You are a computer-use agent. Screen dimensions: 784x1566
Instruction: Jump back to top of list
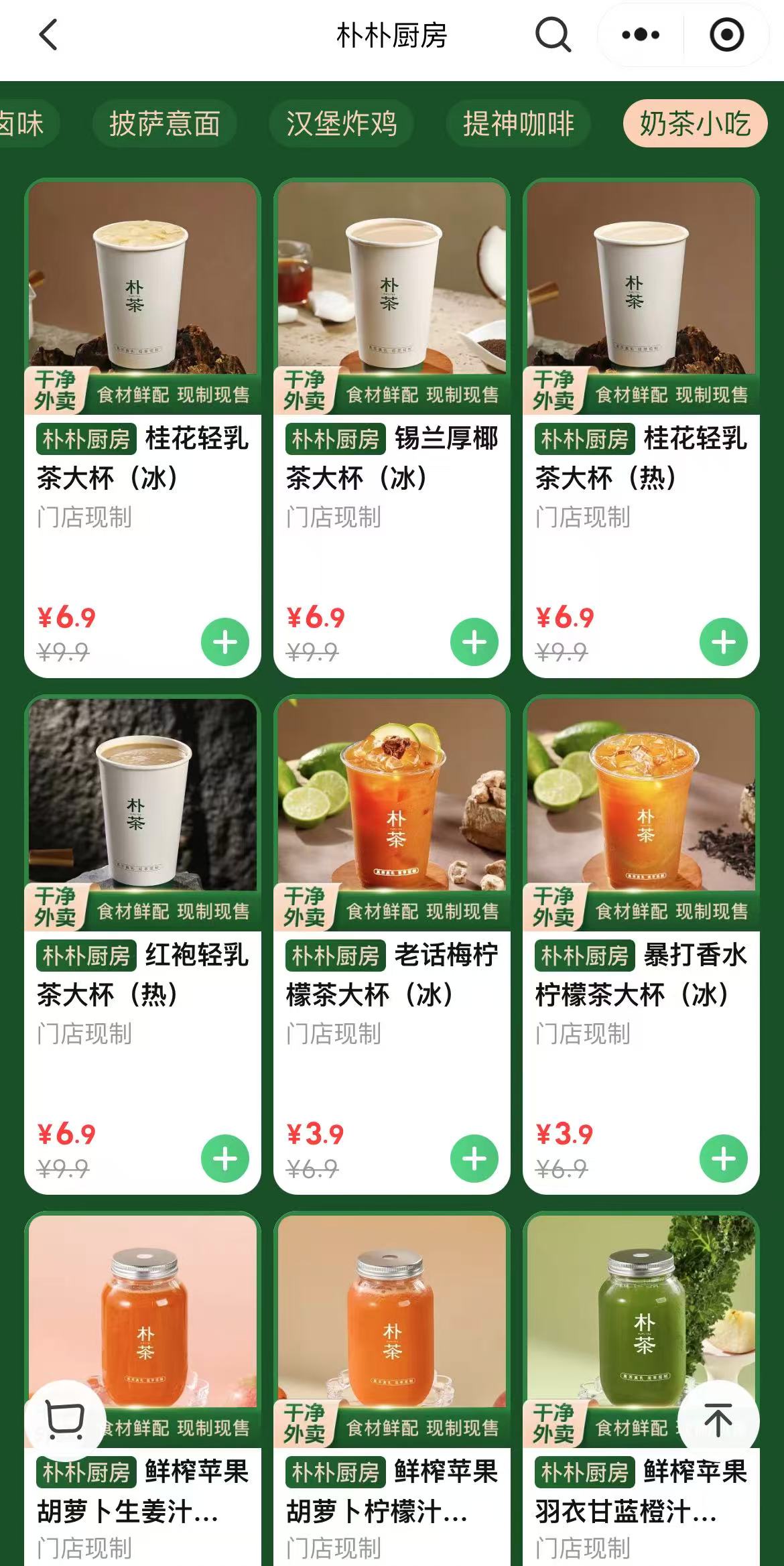click(x=718, y=1420)
